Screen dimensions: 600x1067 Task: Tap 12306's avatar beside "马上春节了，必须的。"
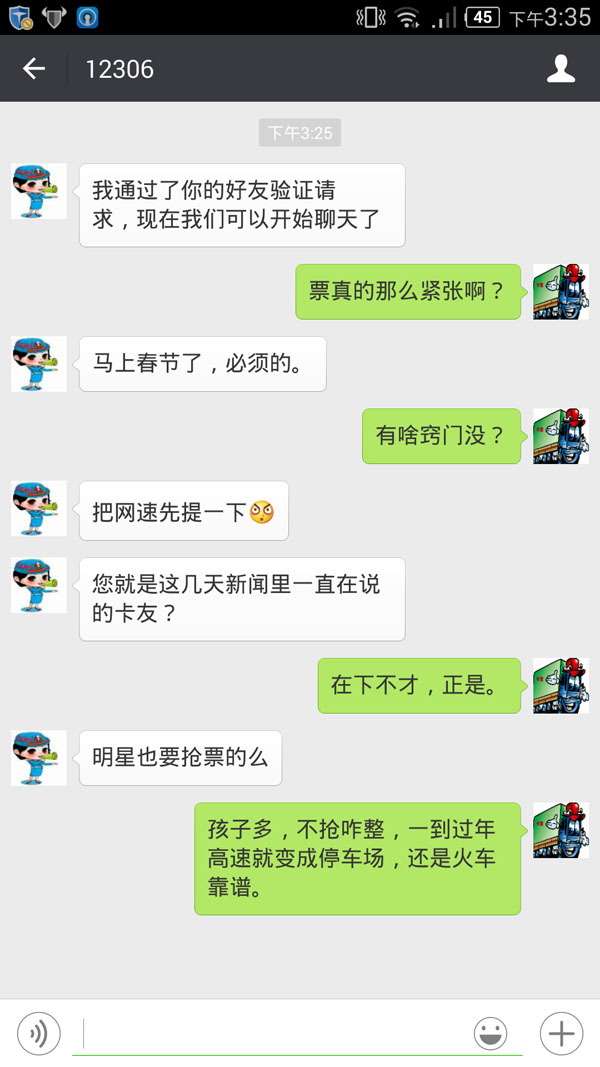[39, 364]
